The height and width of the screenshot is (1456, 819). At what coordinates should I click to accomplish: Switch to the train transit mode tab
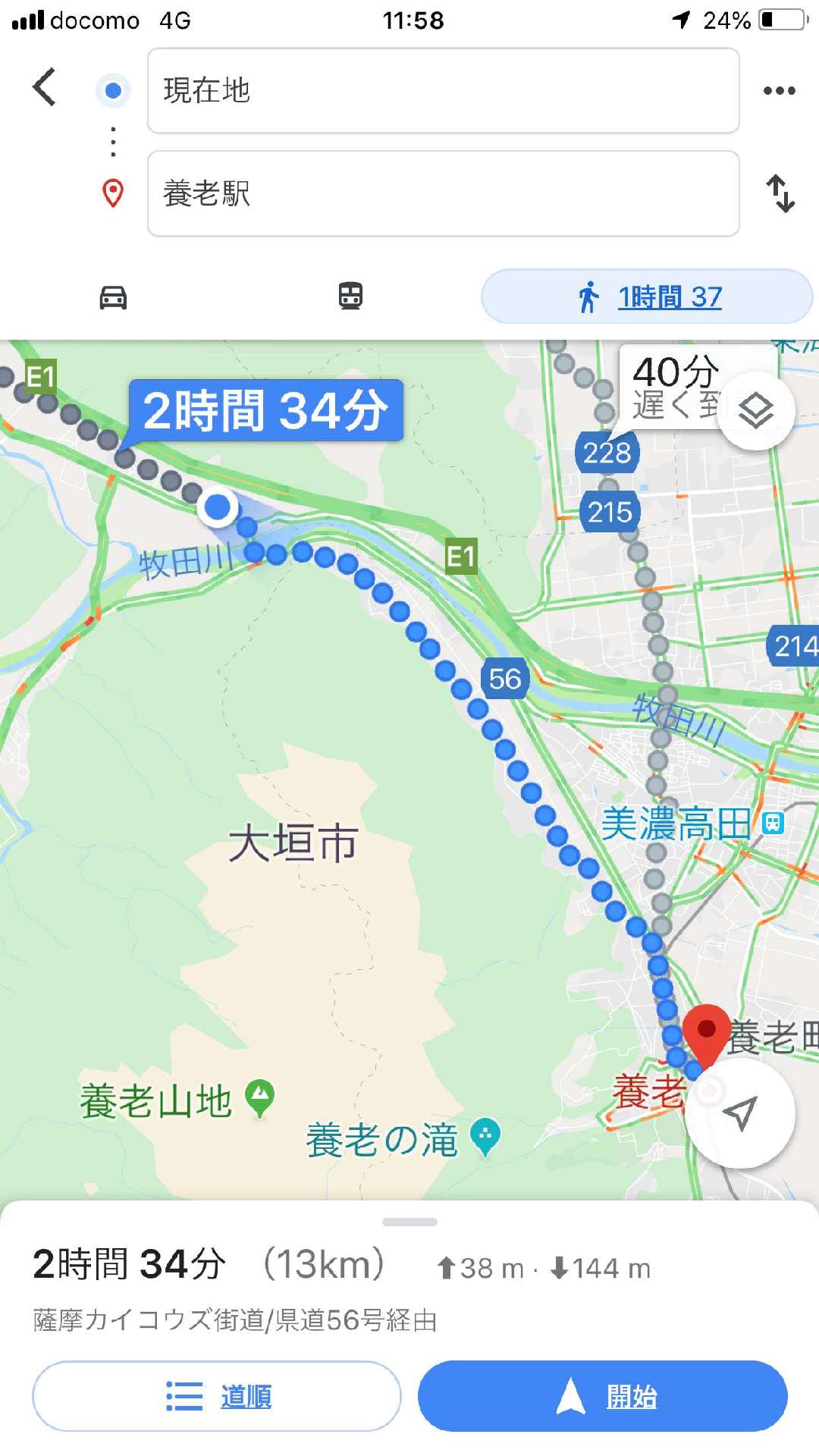pyautogui.click(x=350, y=296)
